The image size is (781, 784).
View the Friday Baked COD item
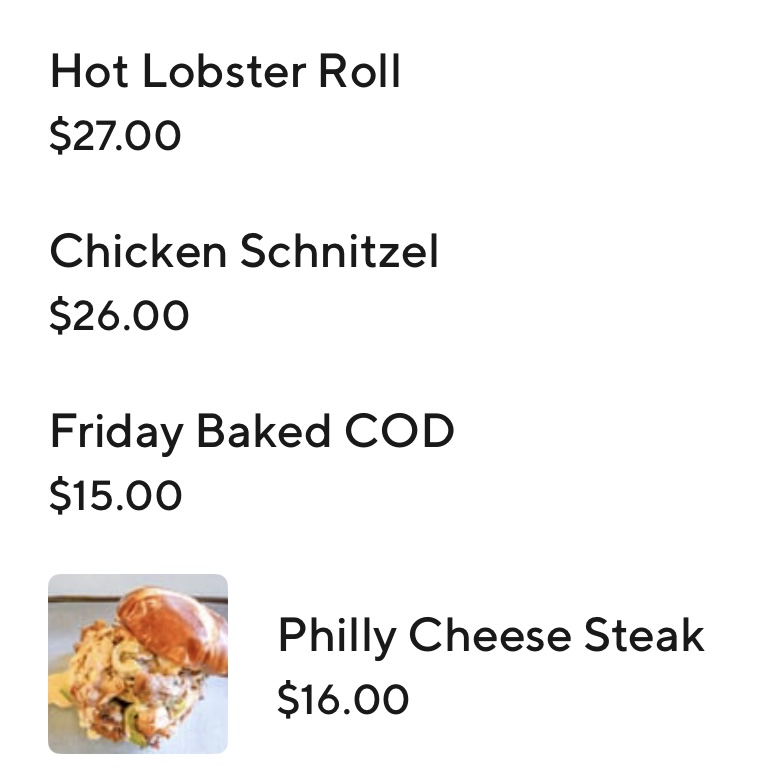tap(252, 432)
